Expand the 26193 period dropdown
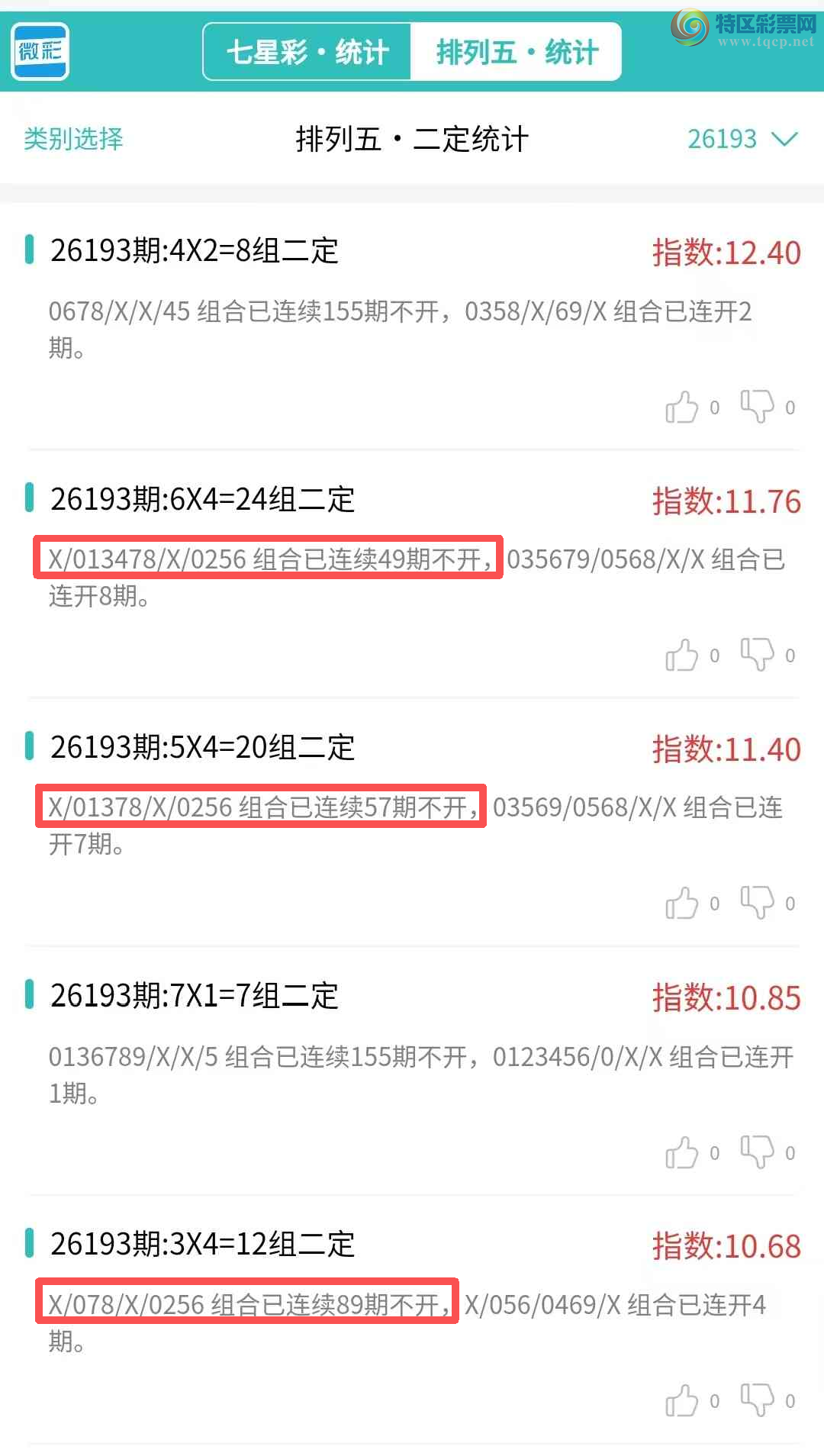Image resolution: width=824 pixels, height=1456 pixels. [x=742, y=139]
